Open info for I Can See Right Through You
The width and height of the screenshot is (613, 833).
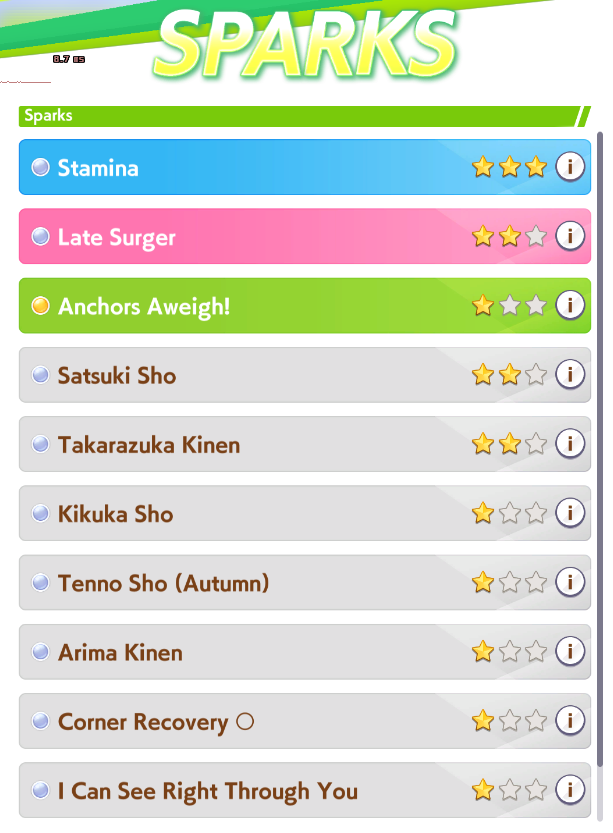click(570, 790)
